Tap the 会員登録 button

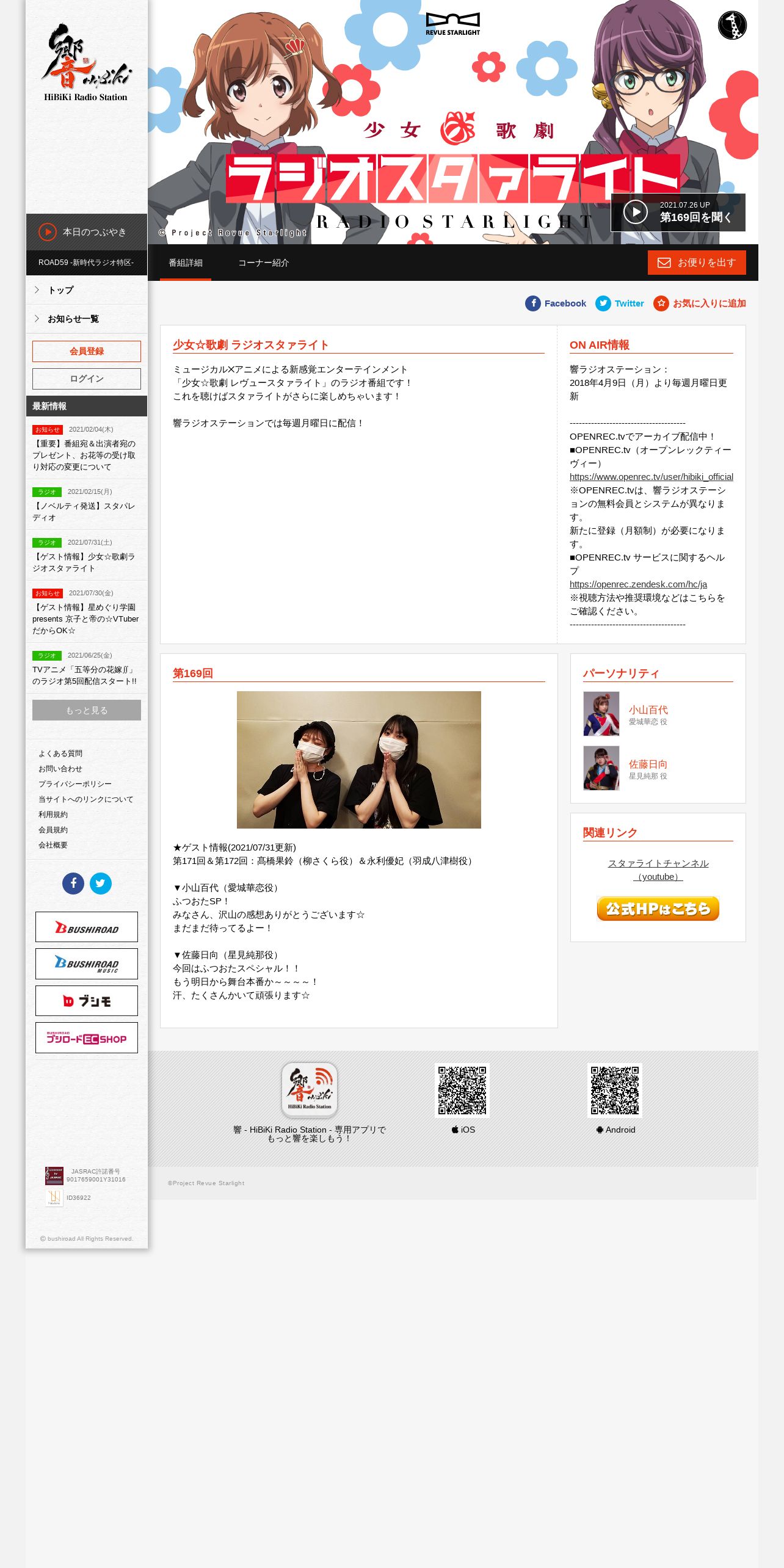87,351
